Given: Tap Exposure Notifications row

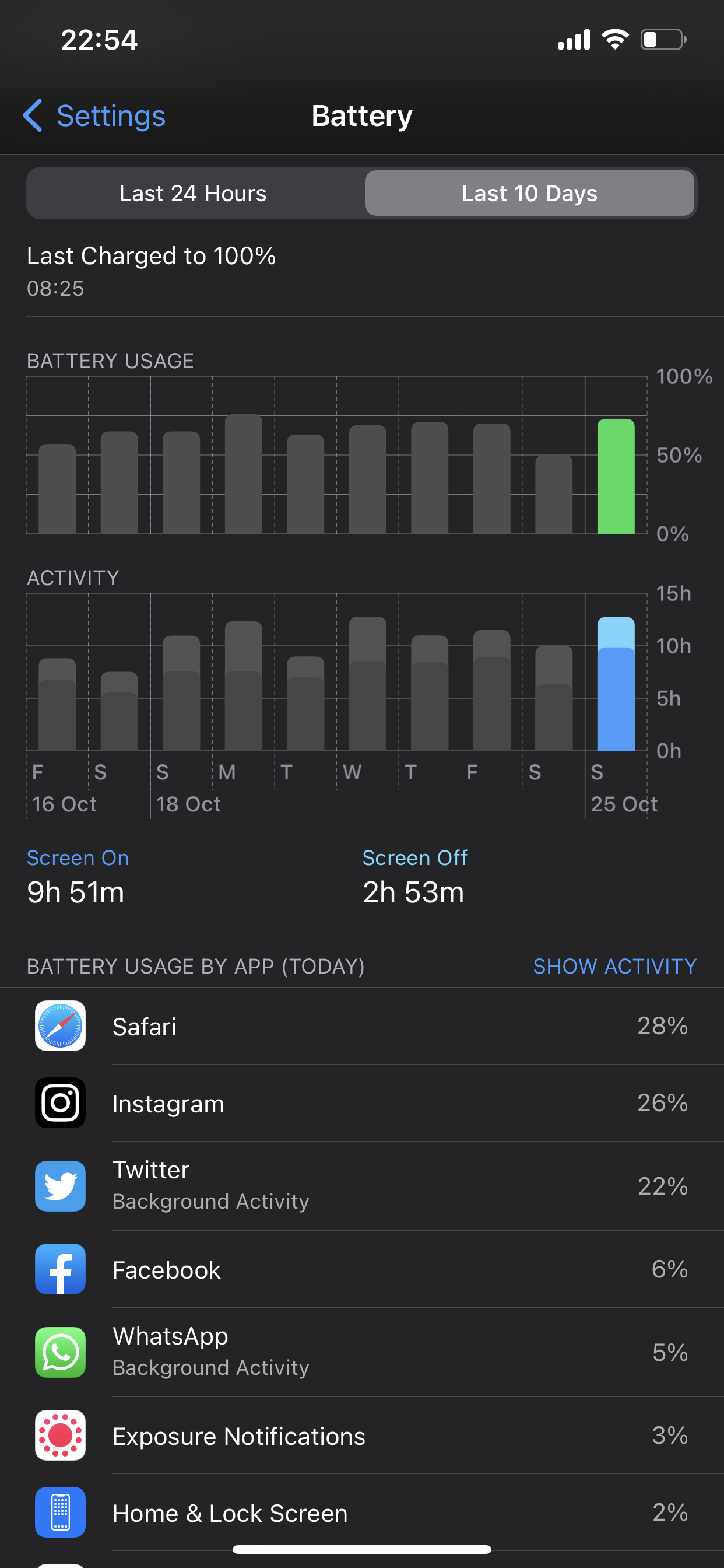Looking at the screenshot, I should 361,1436.
